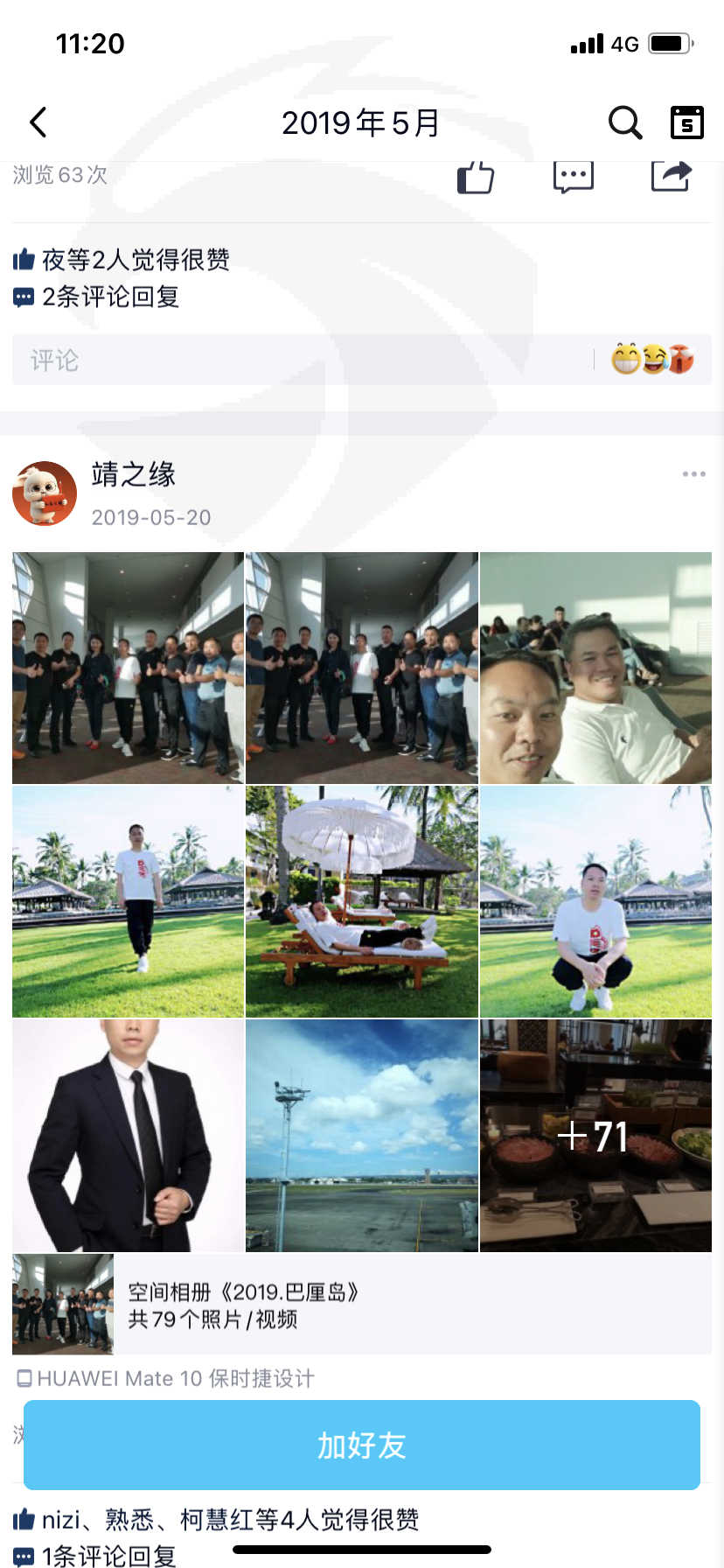Open the calendar date picker icon
This screenshot has width=724, height=1568.
click(686, 122)
